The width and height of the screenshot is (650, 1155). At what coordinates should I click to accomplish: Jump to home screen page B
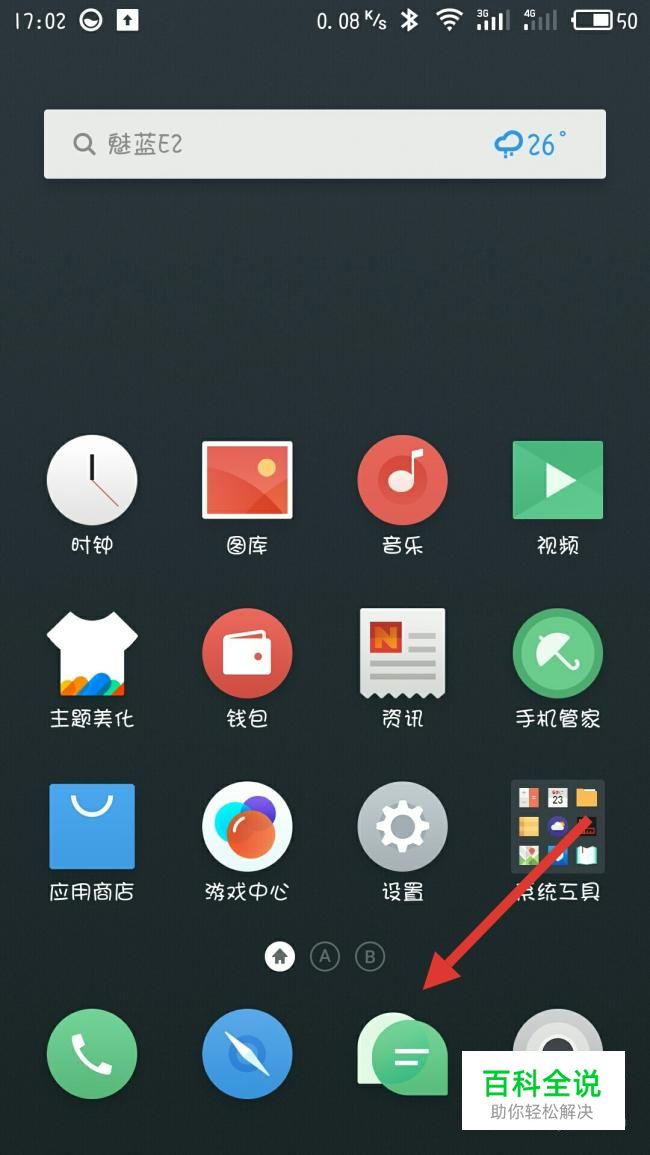[x=370, y=957]
